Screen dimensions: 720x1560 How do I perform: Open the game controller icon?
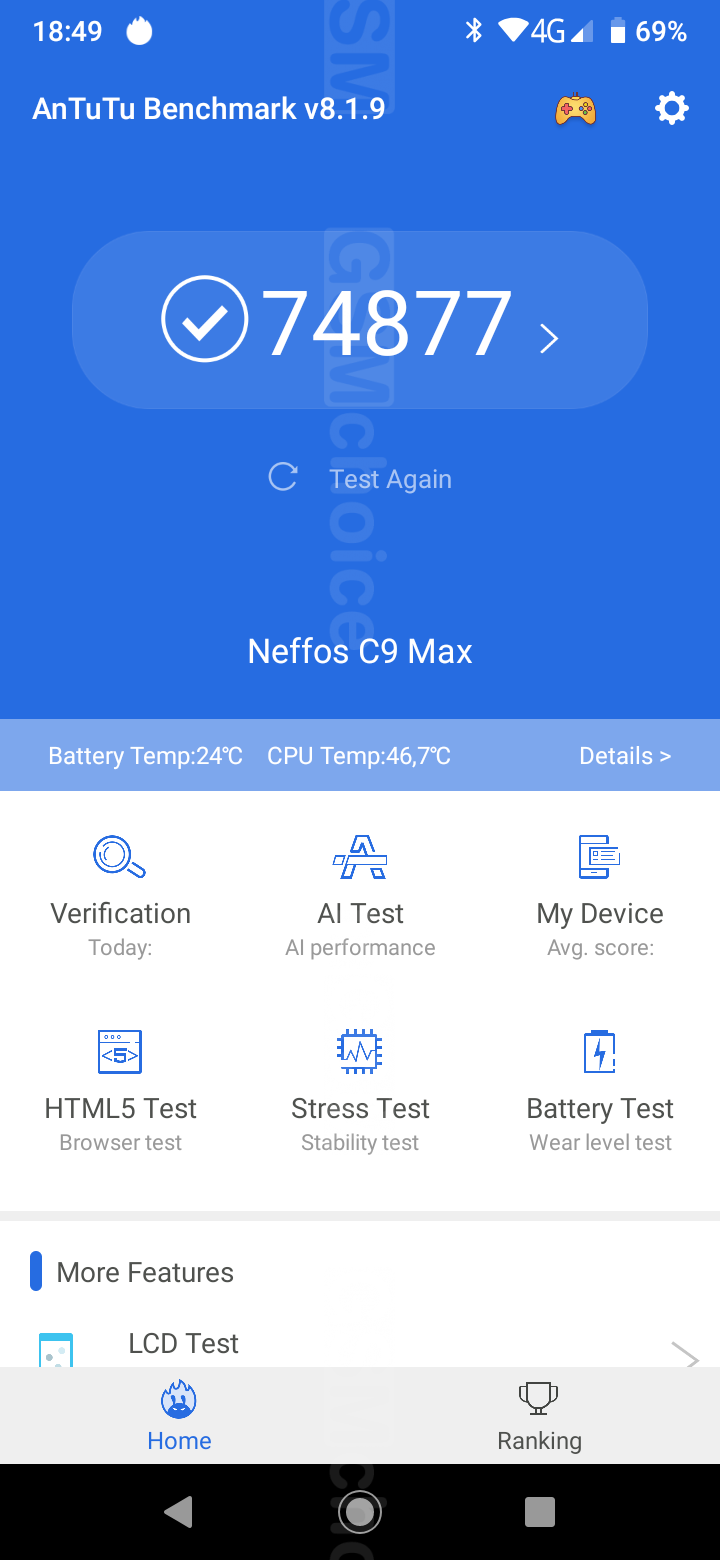(x=575, y=108)
